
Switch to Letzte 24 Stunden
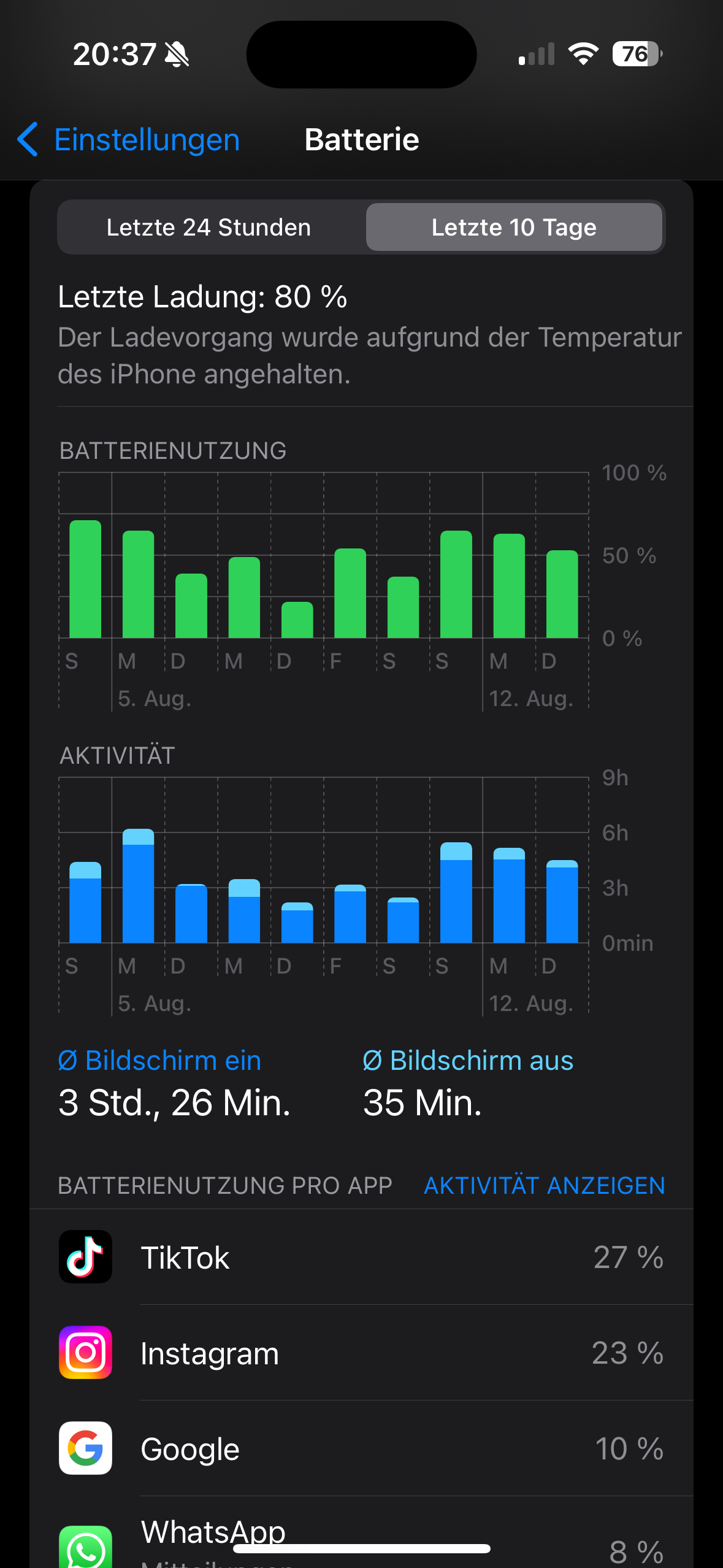(x=209, y=228)
